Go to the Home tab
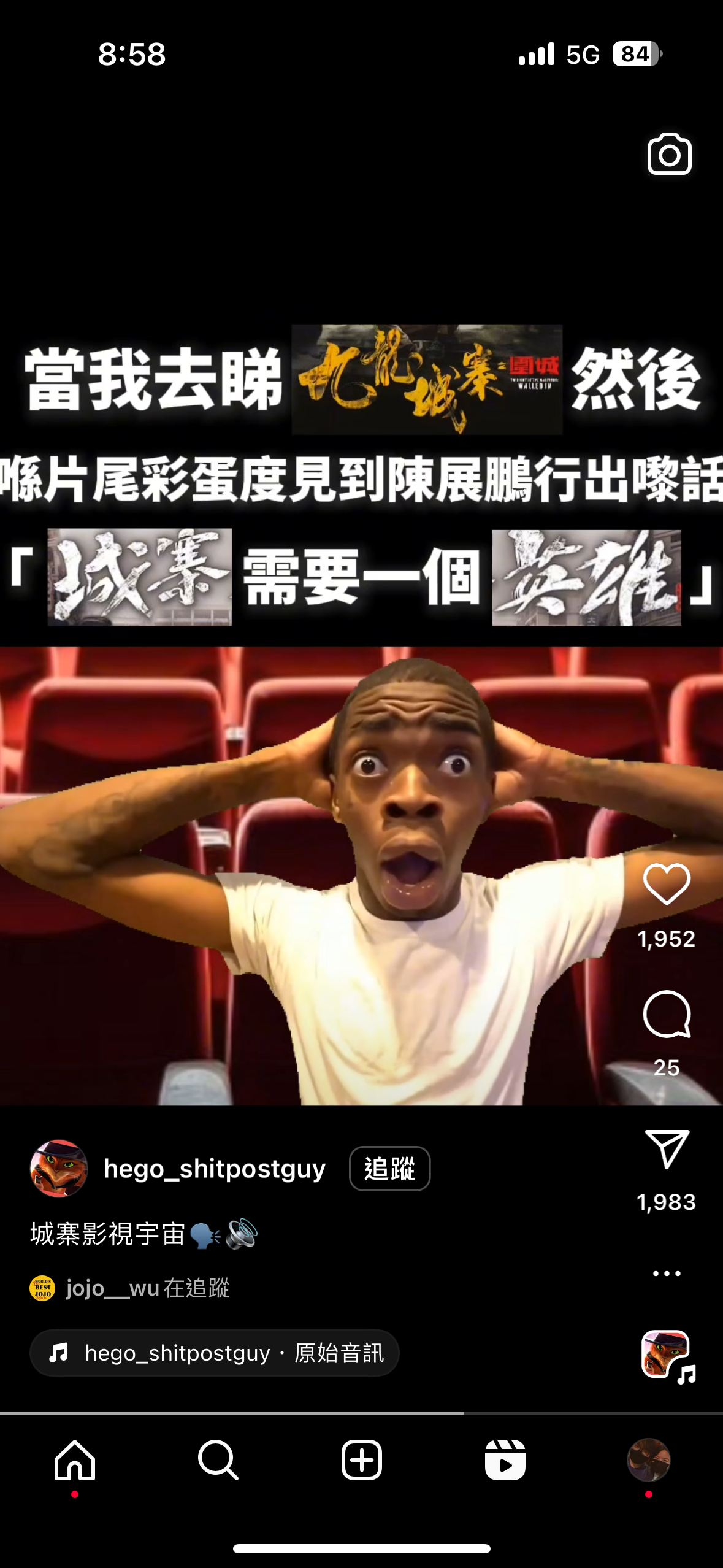The image size is (723, 1568). pos(75,1461)
